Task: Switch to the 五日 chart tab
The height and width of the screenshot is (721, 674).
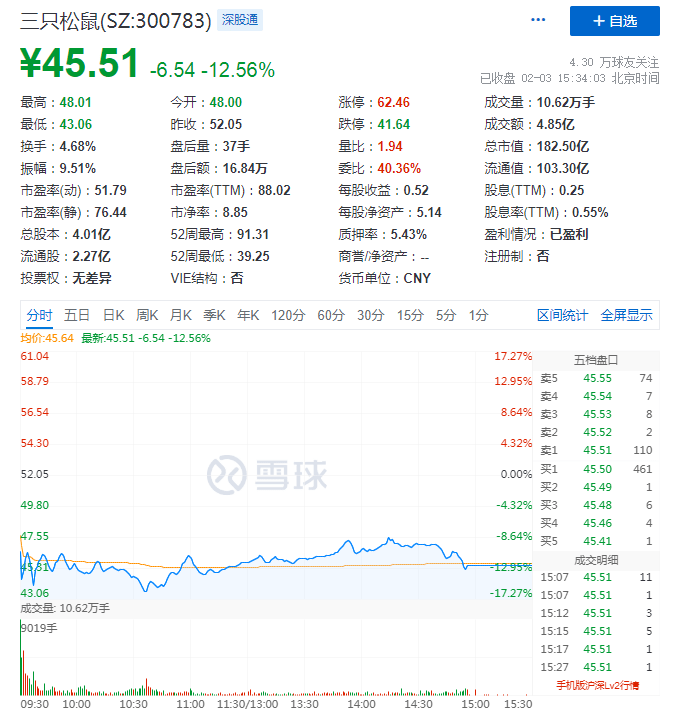Action: [77, 315]
